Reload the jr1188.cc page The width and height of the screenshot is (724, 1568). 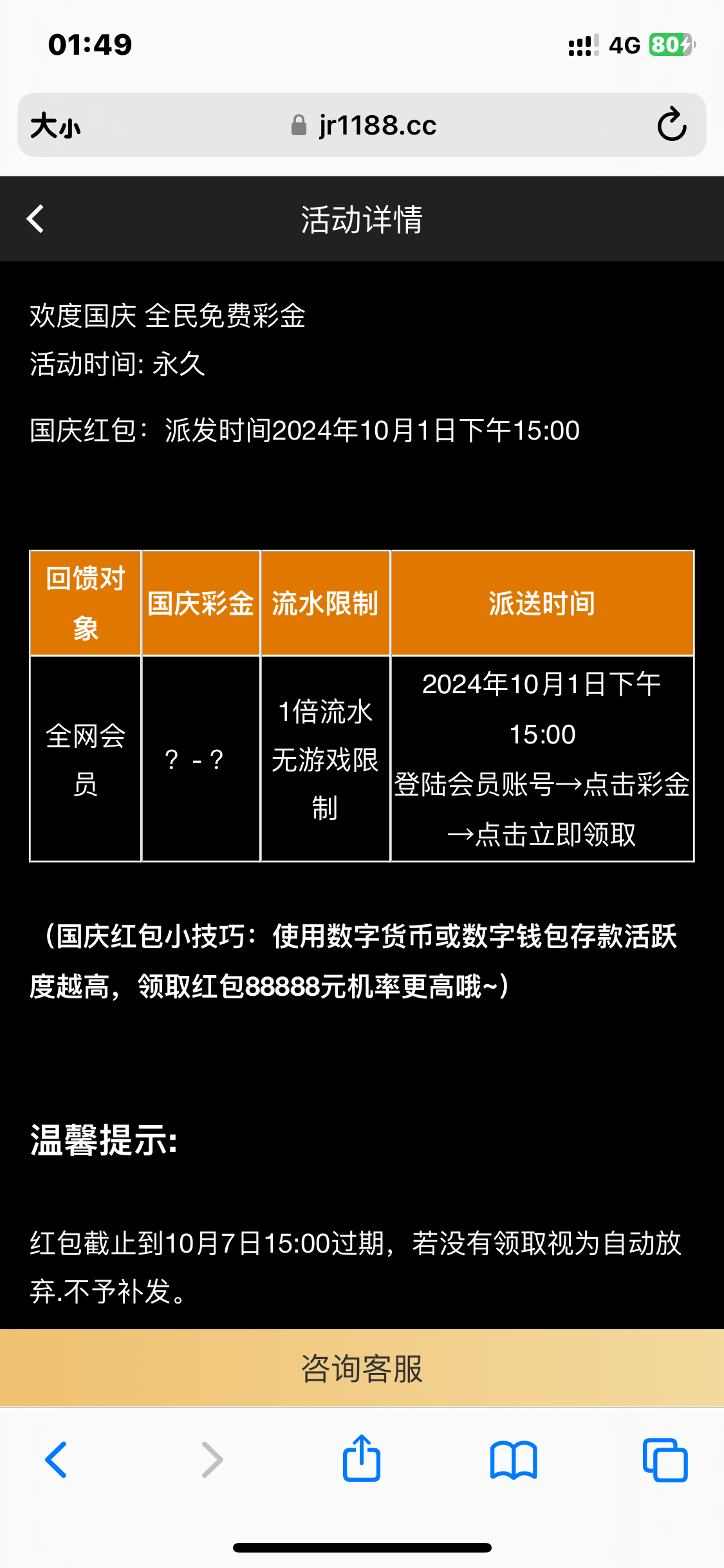coord(671,125)
